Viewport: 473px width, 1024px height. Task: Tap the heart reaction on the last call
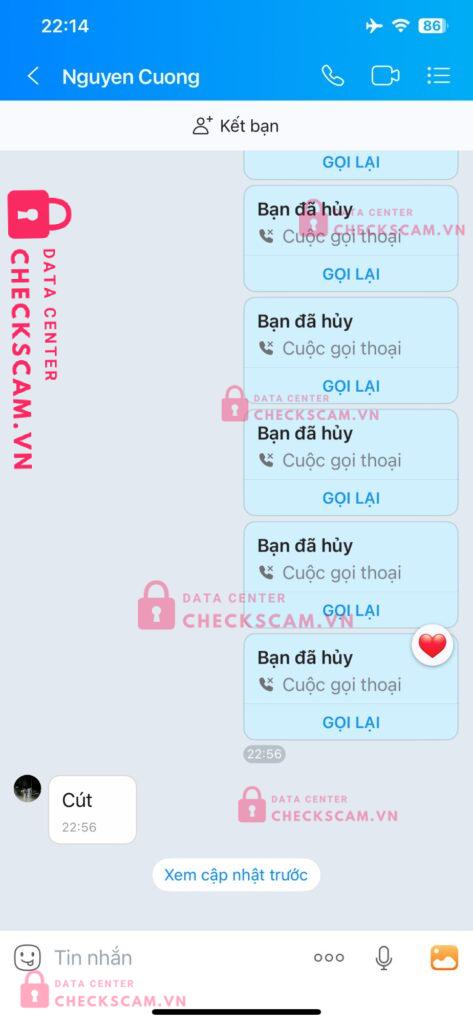(x=432, y=645)
